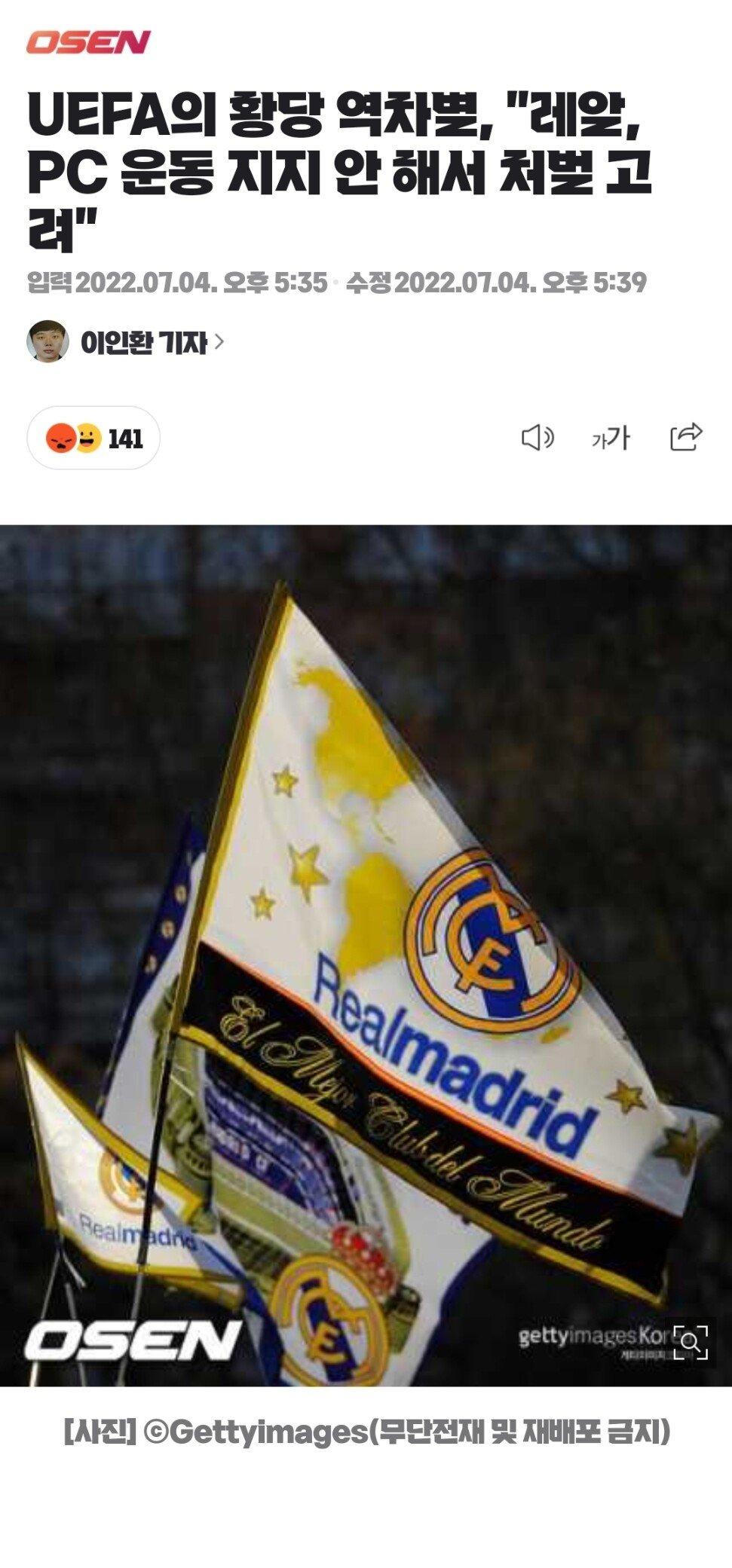Screen dimensions: 732x1568
Task: Open the OSEN publisher logo link
Action: click(x=89, y=42)
